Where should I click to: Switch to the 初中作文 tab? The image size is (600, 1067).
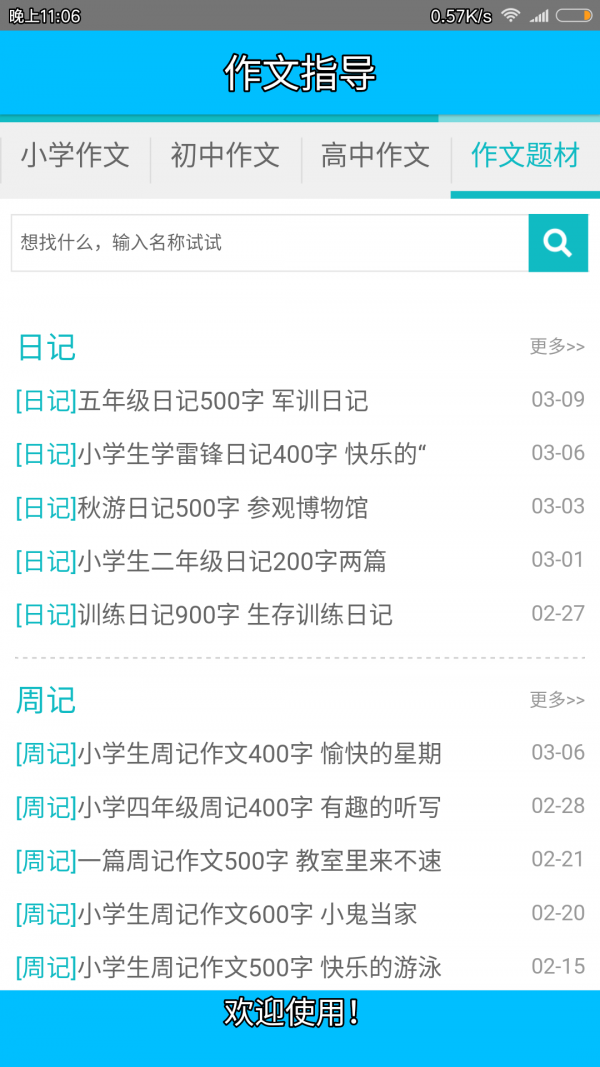(225, 156)
